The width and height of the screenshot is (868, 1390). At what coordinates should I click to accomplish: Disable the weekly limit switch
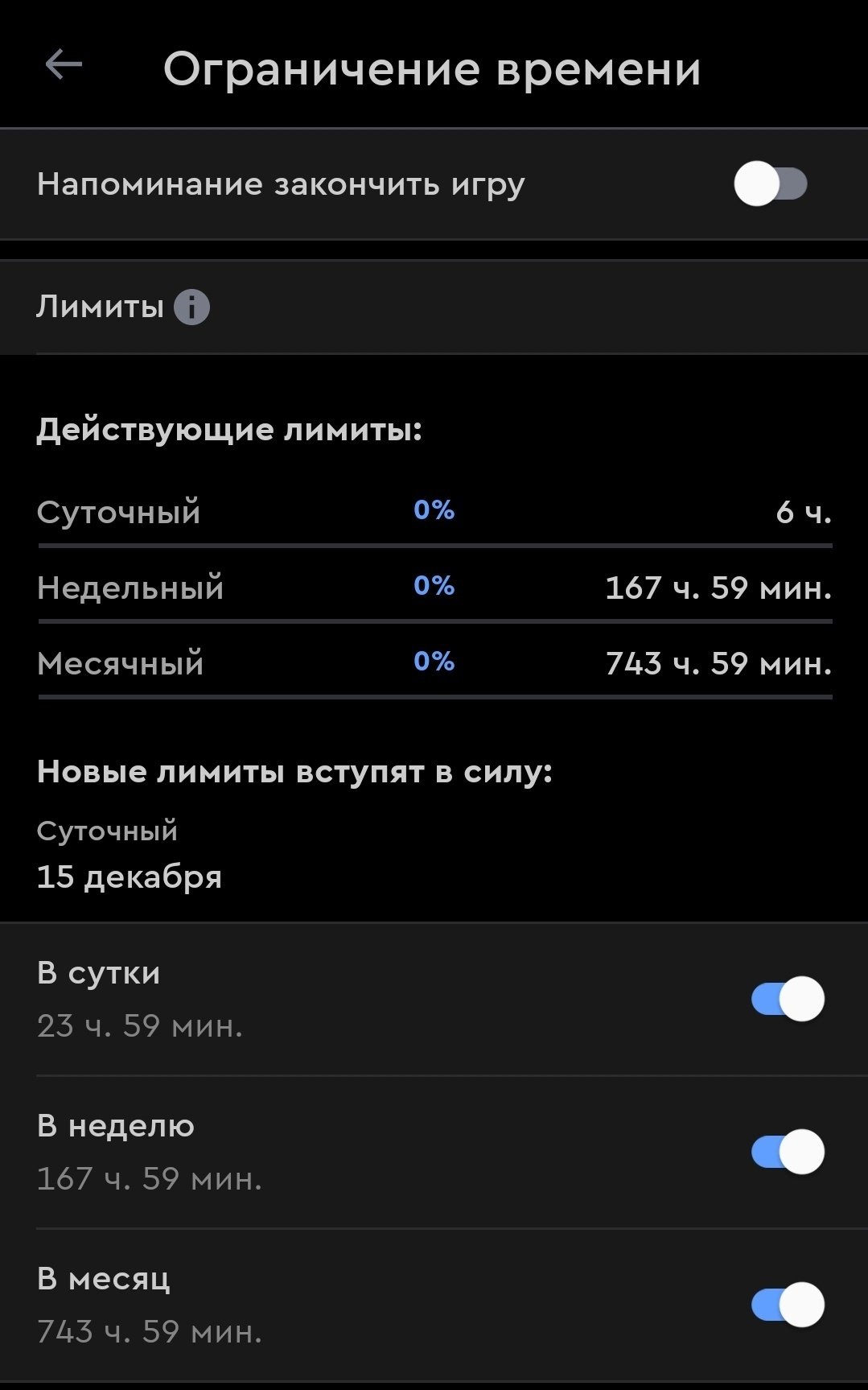788,1152
